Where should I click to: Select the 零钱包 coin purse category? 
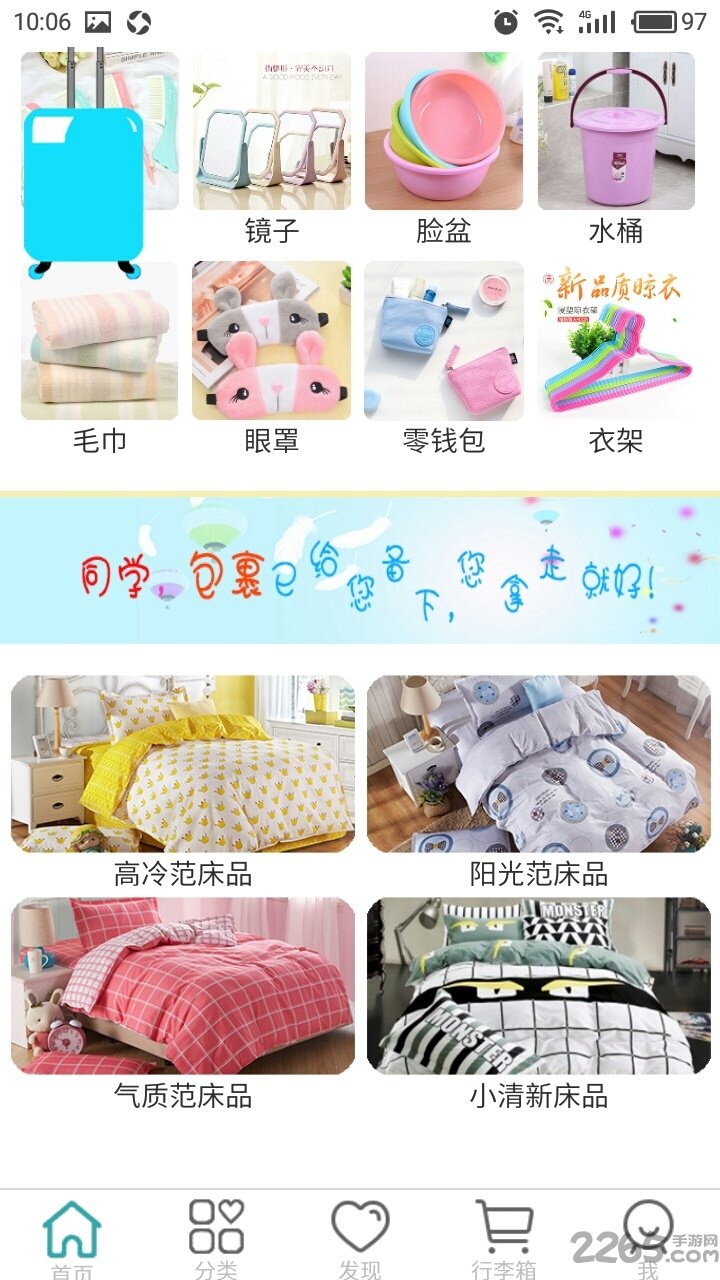click(442, 340)
